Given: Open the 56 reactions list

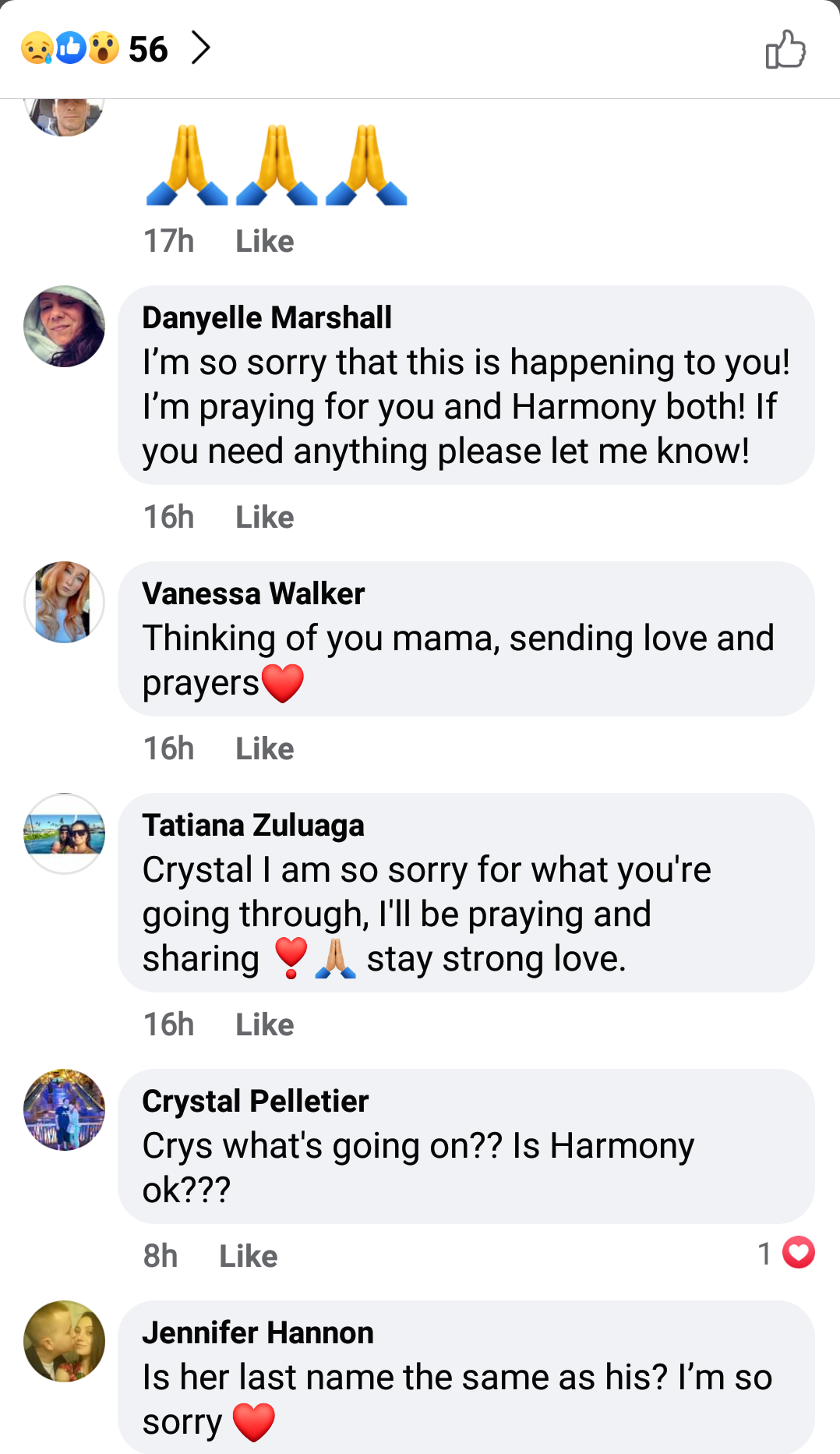Looking at the screenshot, I should point(117,48).
